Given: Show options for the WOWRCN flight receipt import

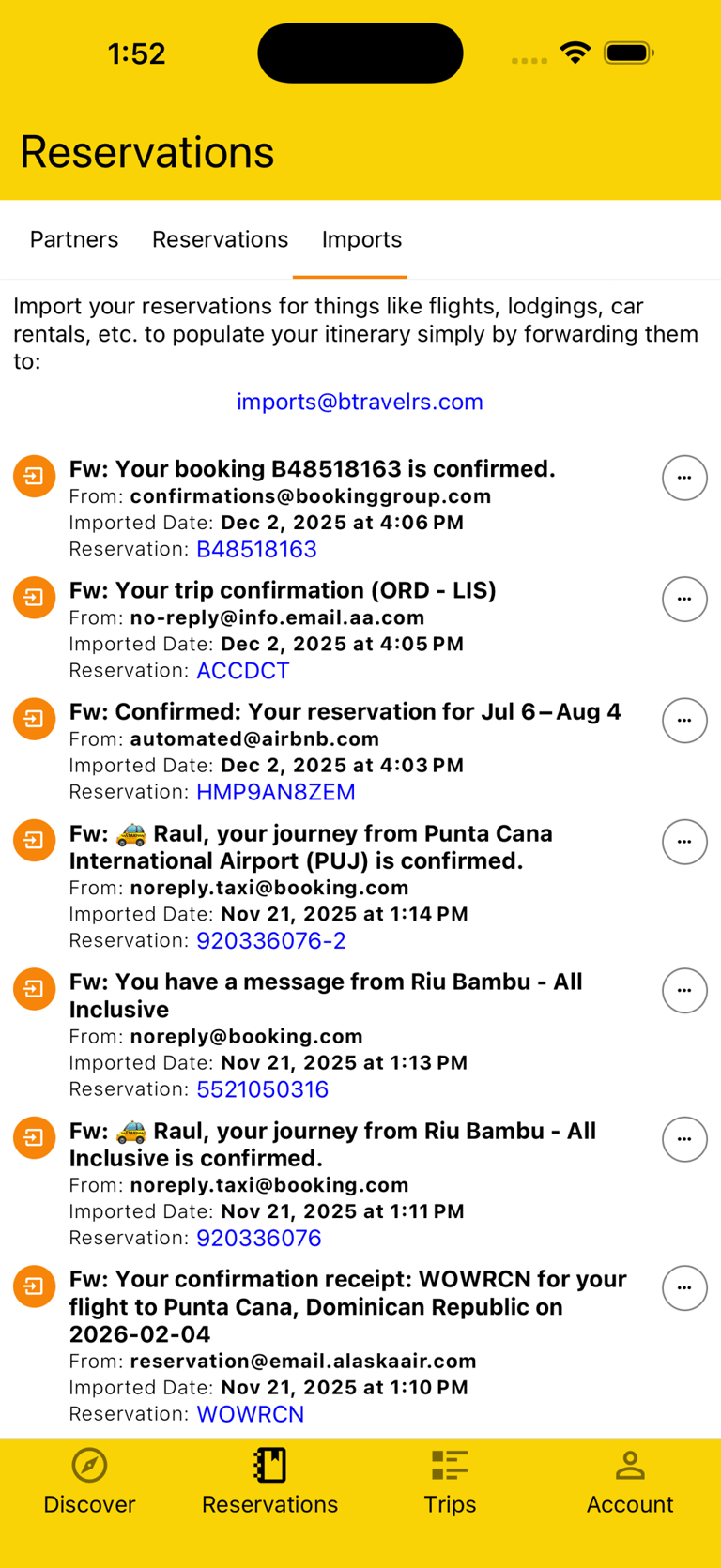Looking at the screenshot, I should click(684, 1287).
